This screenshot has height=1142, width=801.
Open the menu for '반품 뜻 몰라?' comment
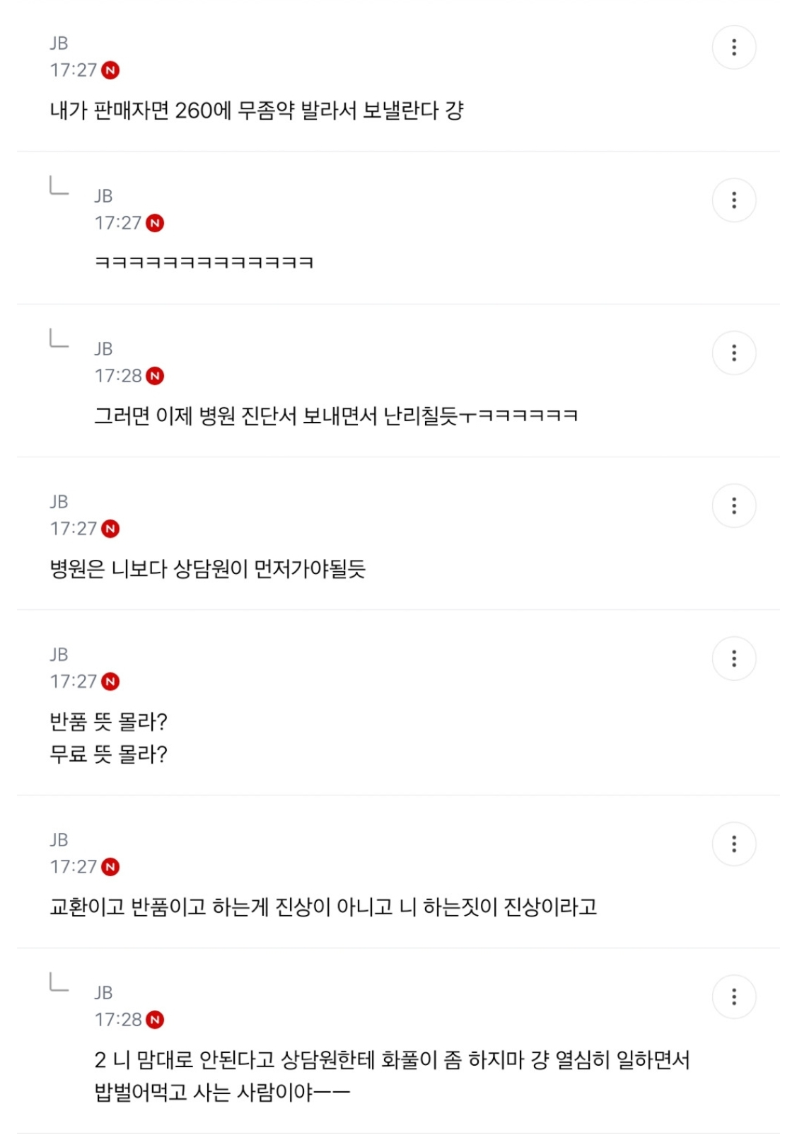click(x=734, y=658)
